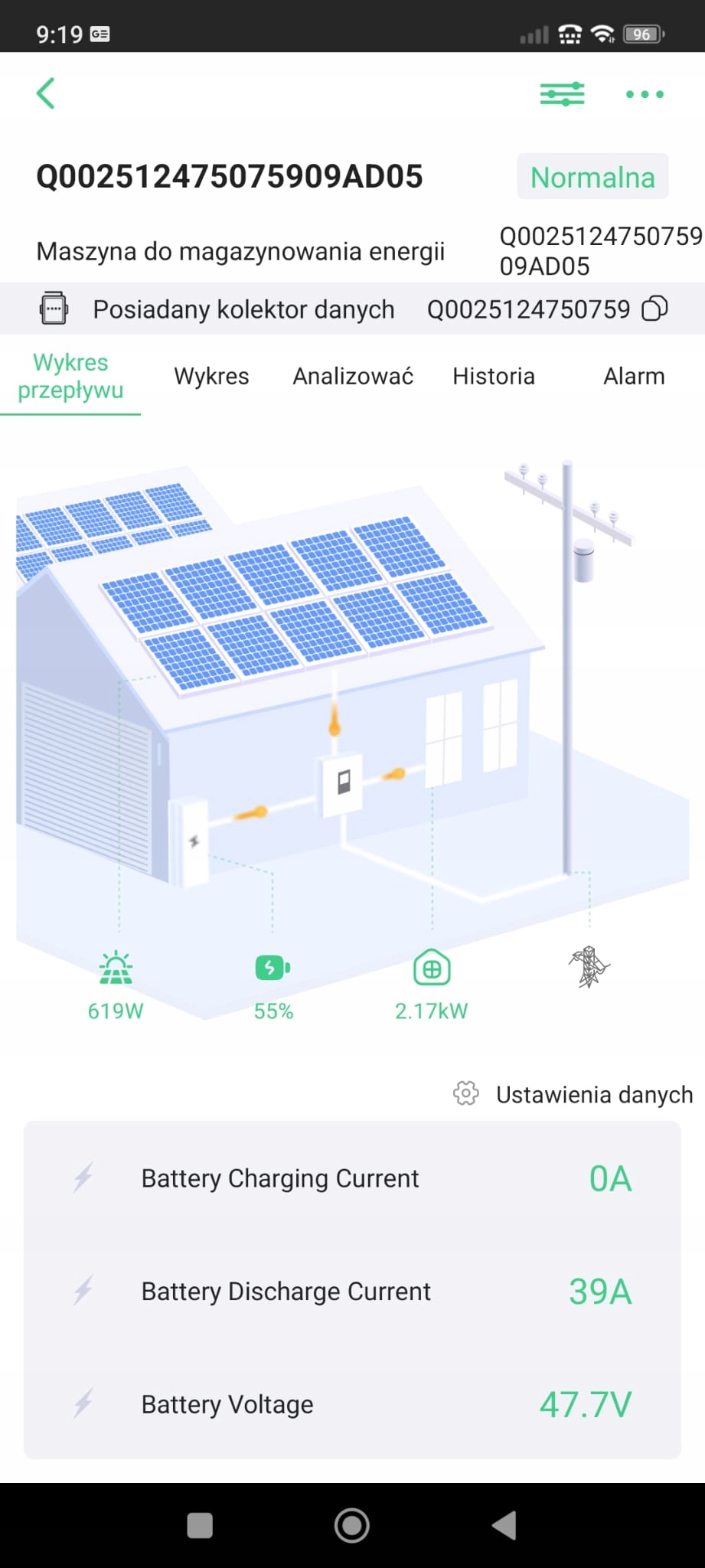Go back using the green arrow
This screenshot has width=705, height=1568.
point(46,93)
